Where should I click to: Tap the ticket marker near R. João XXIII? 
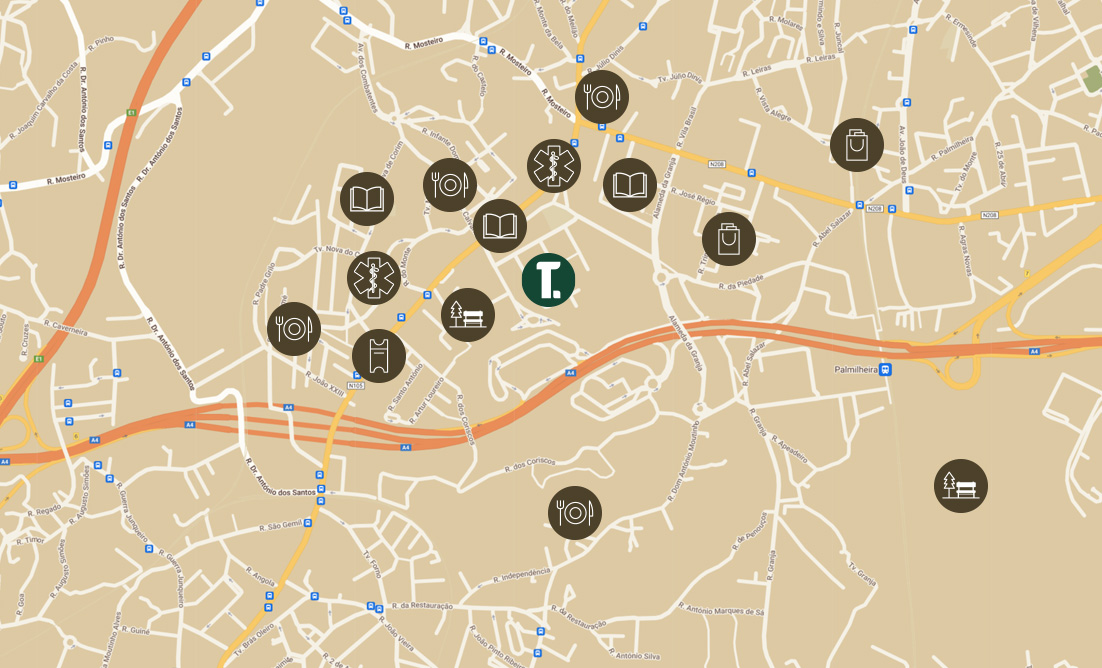pyautogui.click(x=379, y=356)
